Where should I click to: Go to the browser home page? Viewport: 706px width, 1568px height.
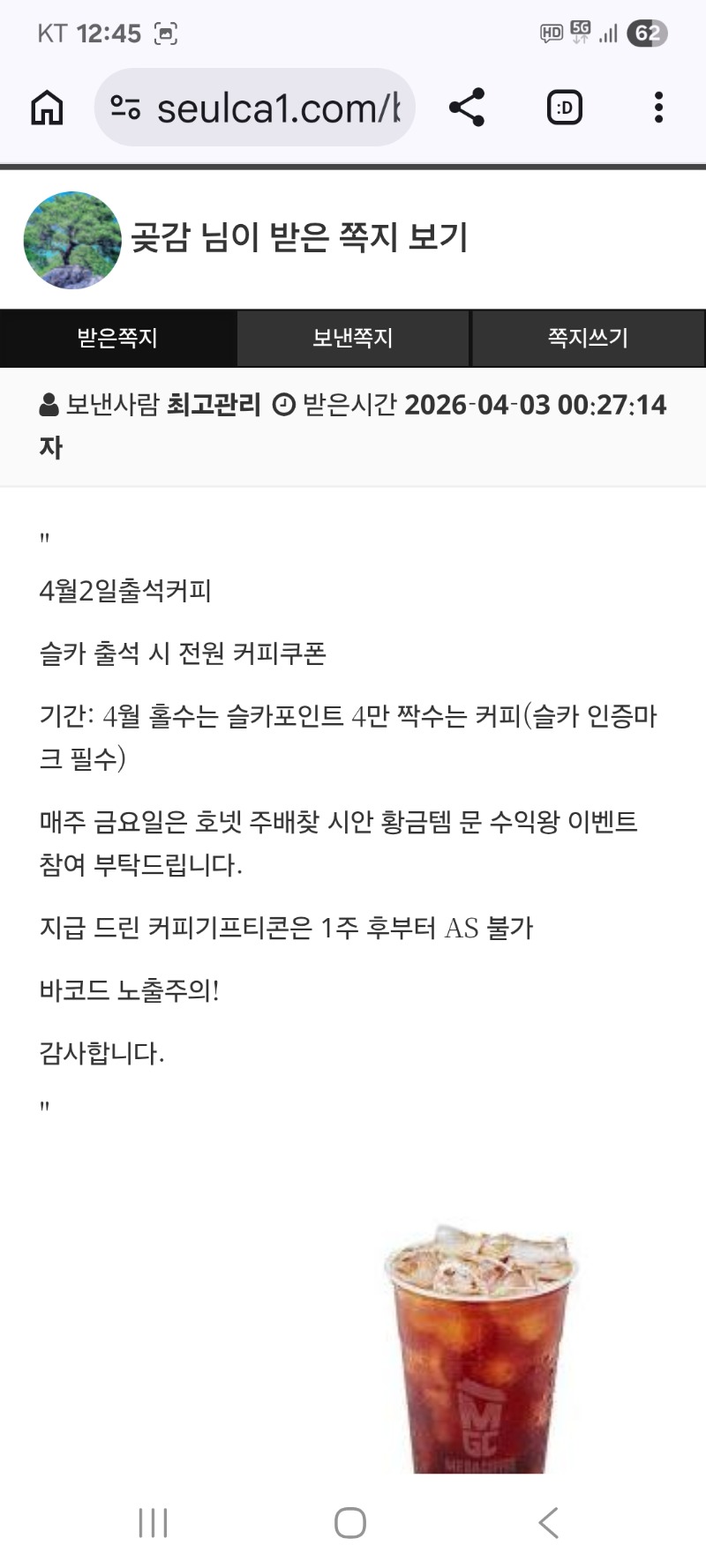(47, 108)
